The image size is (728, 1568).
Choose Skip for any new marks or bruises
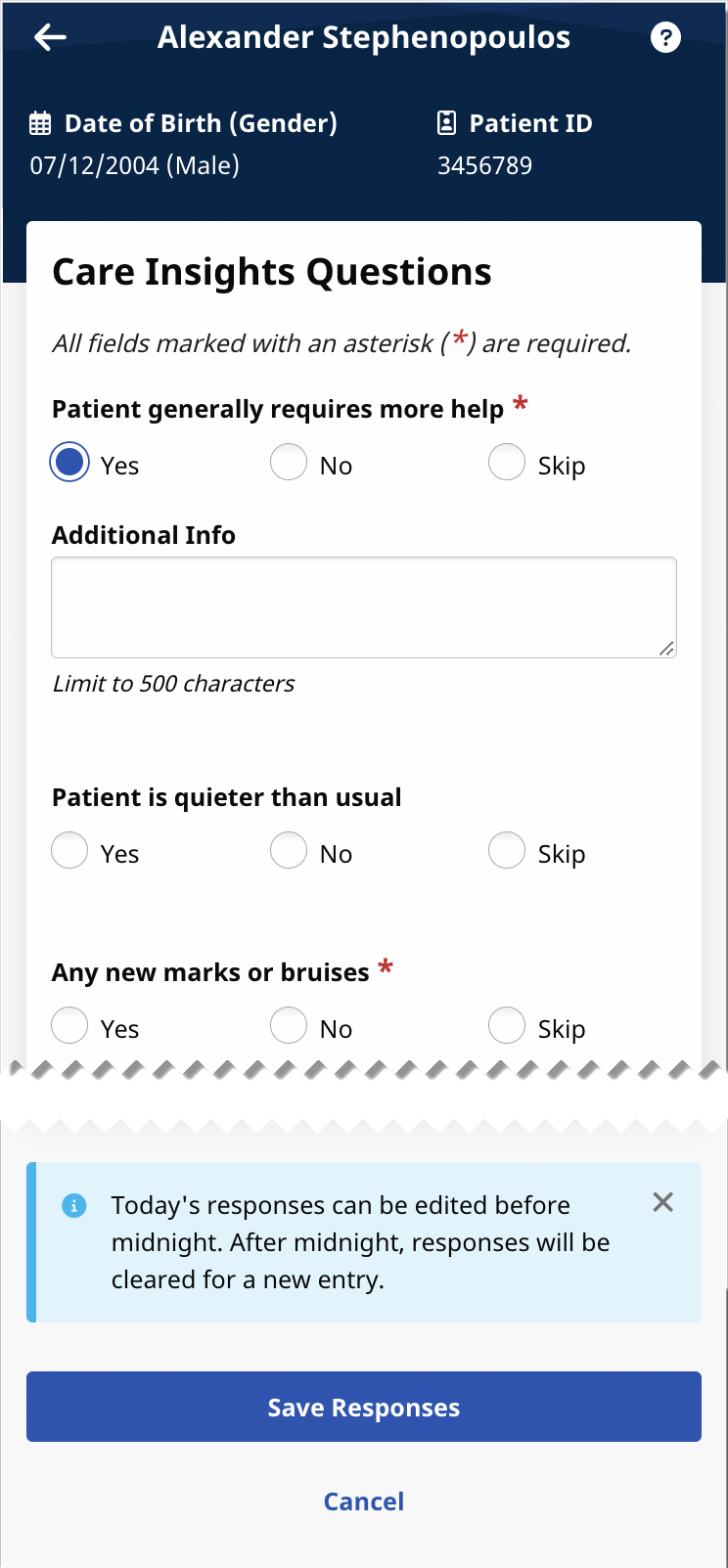[507, 1025]
